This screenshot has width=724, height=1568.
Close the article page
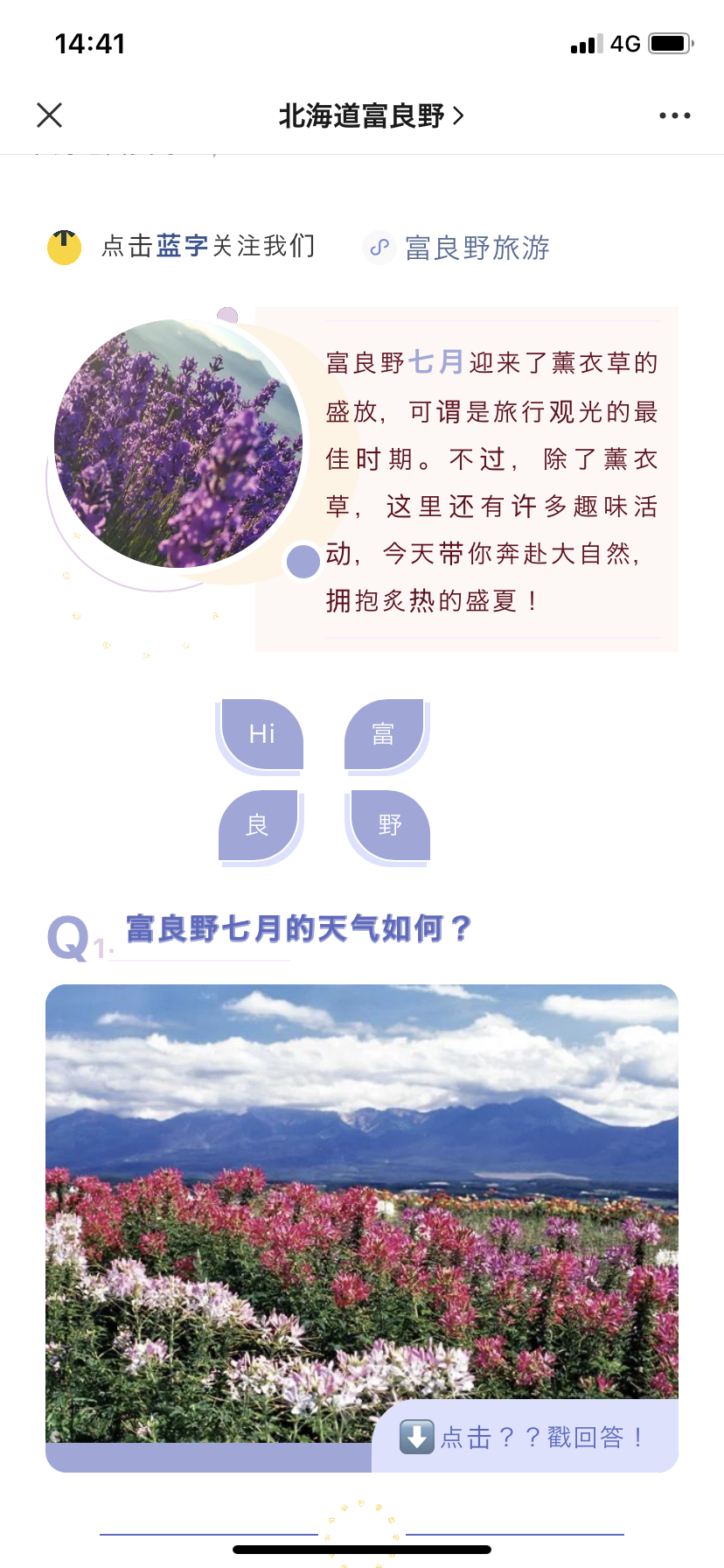(x=50, y=115)
